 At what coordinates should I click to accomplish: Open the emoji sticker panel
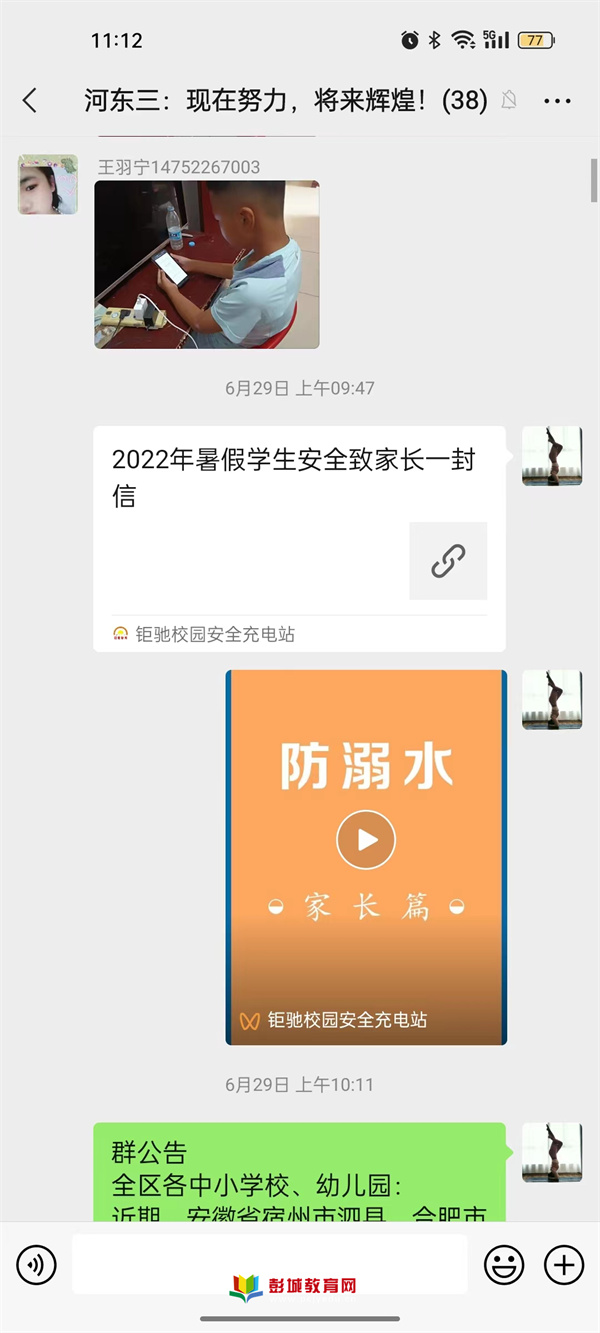(x=504, y=1265)
